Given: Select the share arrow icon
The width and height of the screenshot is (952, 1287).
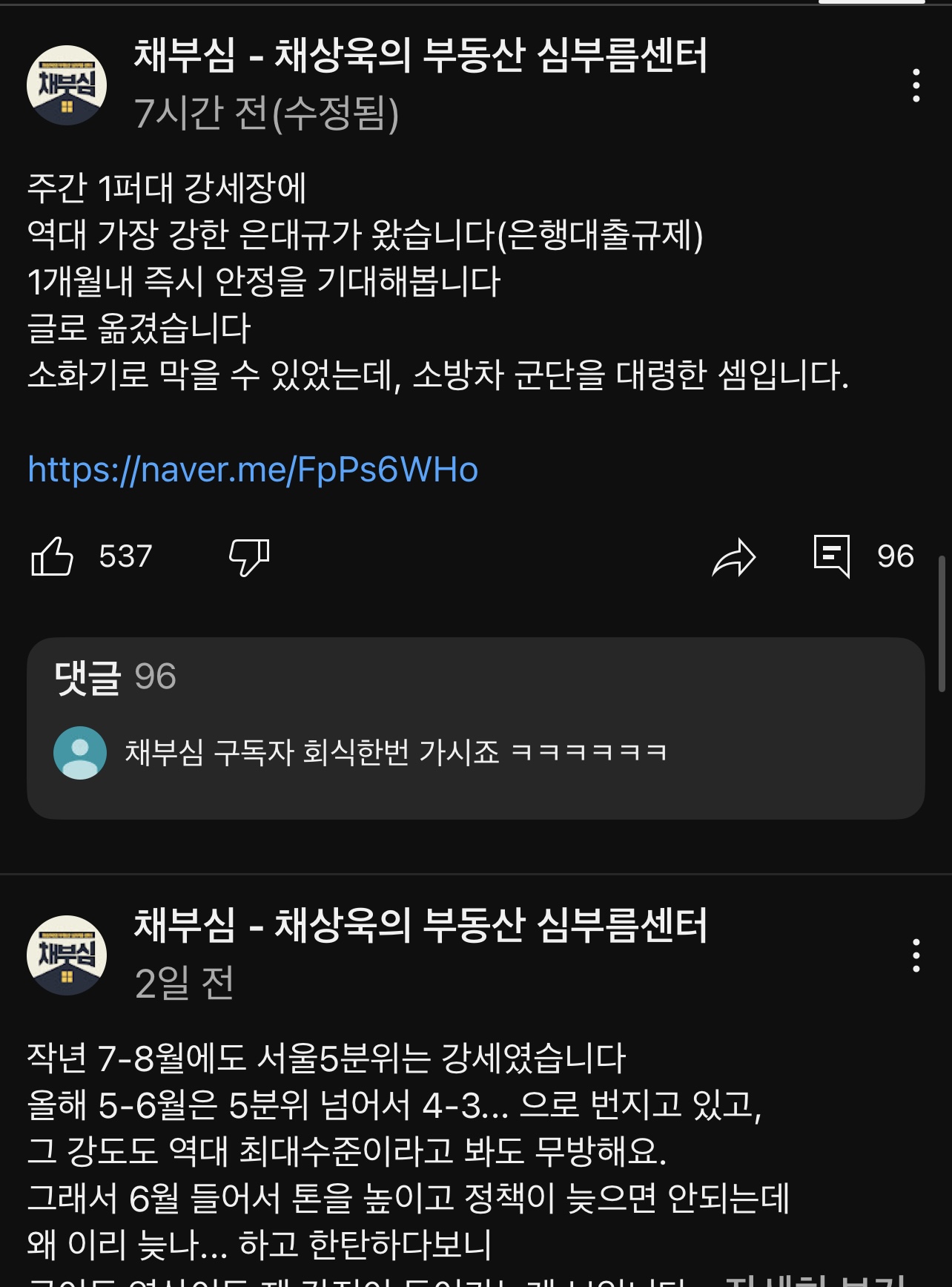Looking at the screenshot, I should pyautogui.click(x=736, y=560).
